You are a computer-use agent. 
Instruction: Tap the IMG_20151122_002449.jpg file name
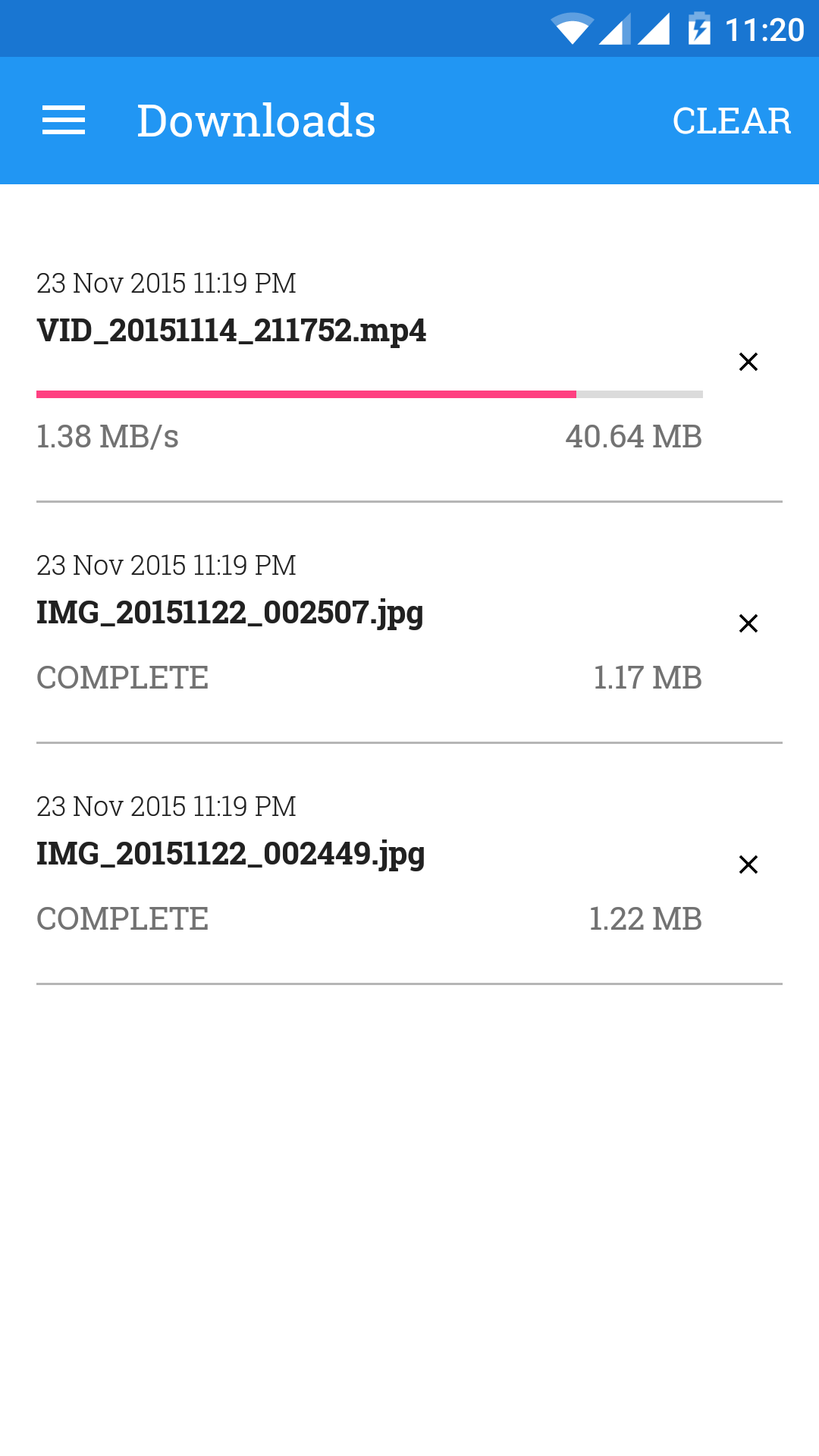231,854
